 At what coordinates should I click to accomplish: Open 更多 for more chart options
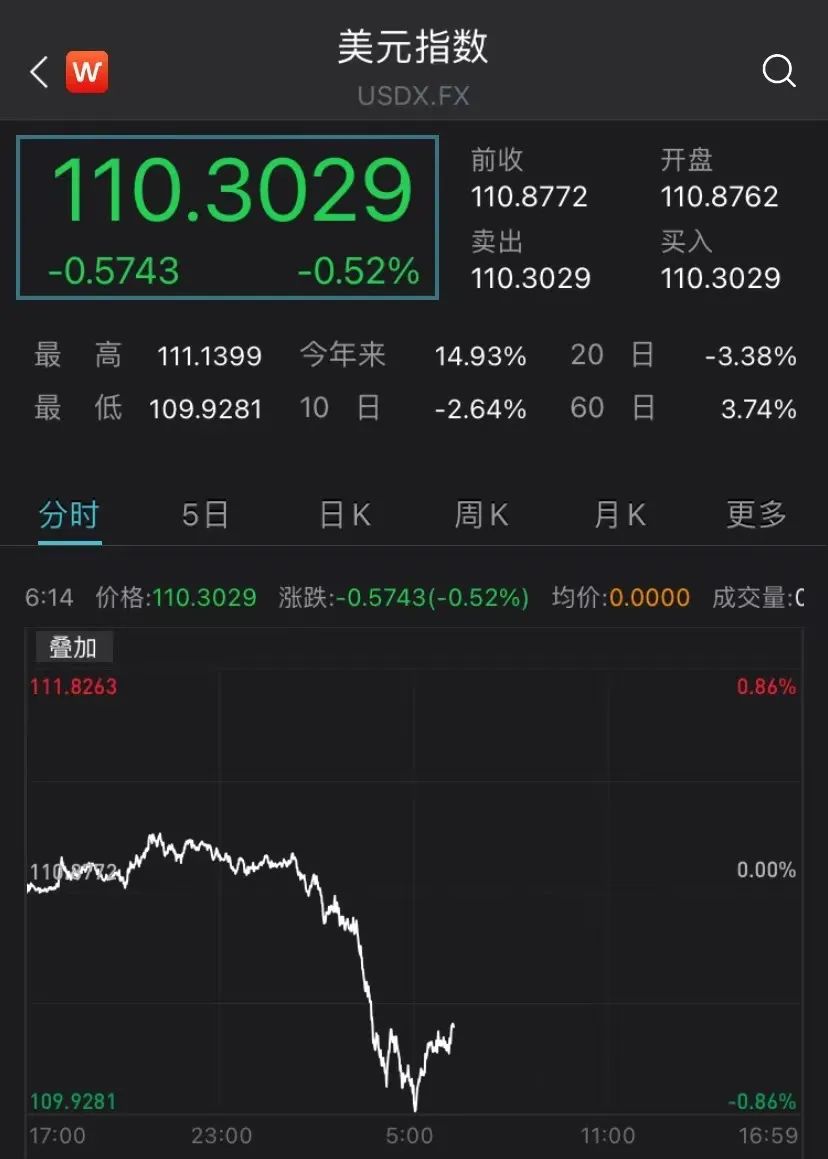pyautogui.click(x=755, y=513)
